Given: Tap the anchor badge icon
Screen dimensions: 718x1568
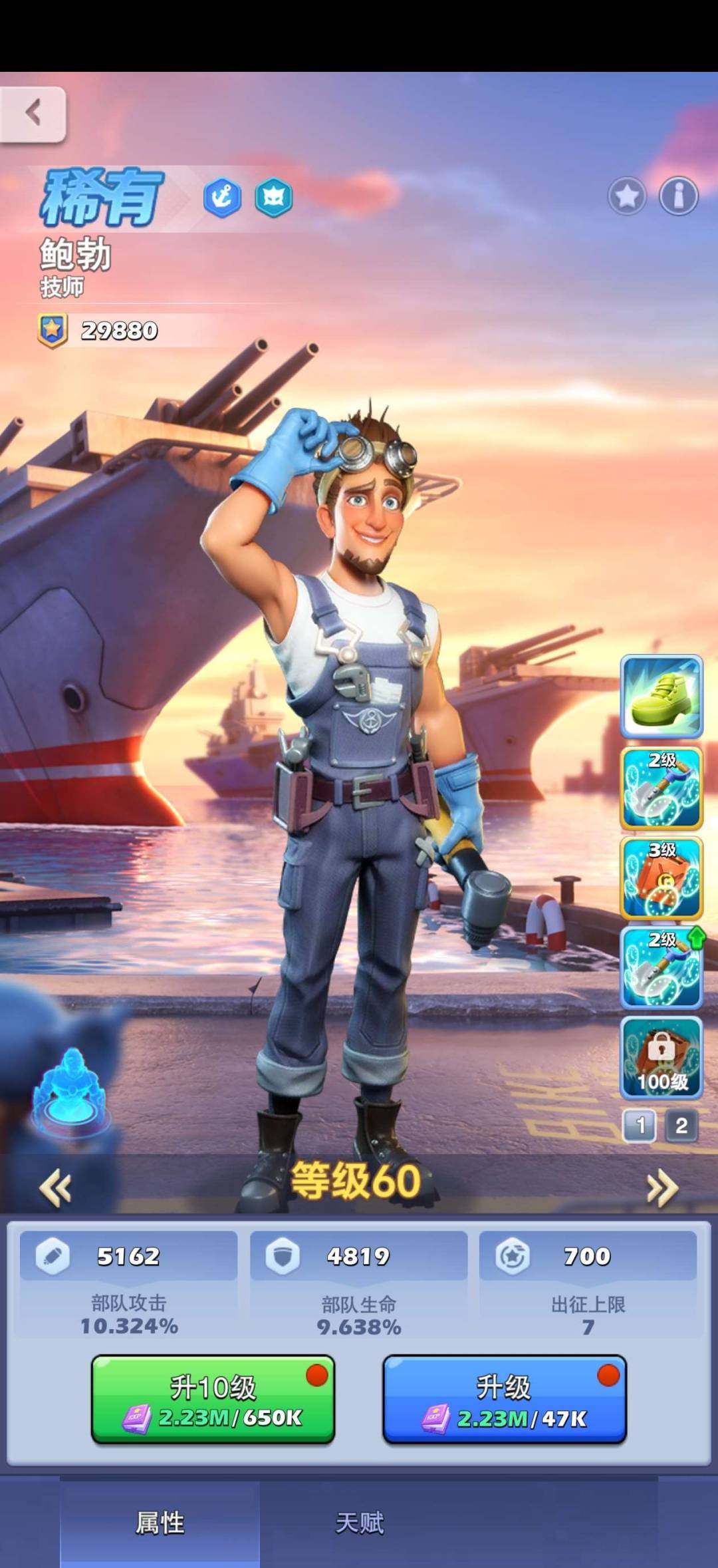Looking at the screenshot, I should (222, 197).
